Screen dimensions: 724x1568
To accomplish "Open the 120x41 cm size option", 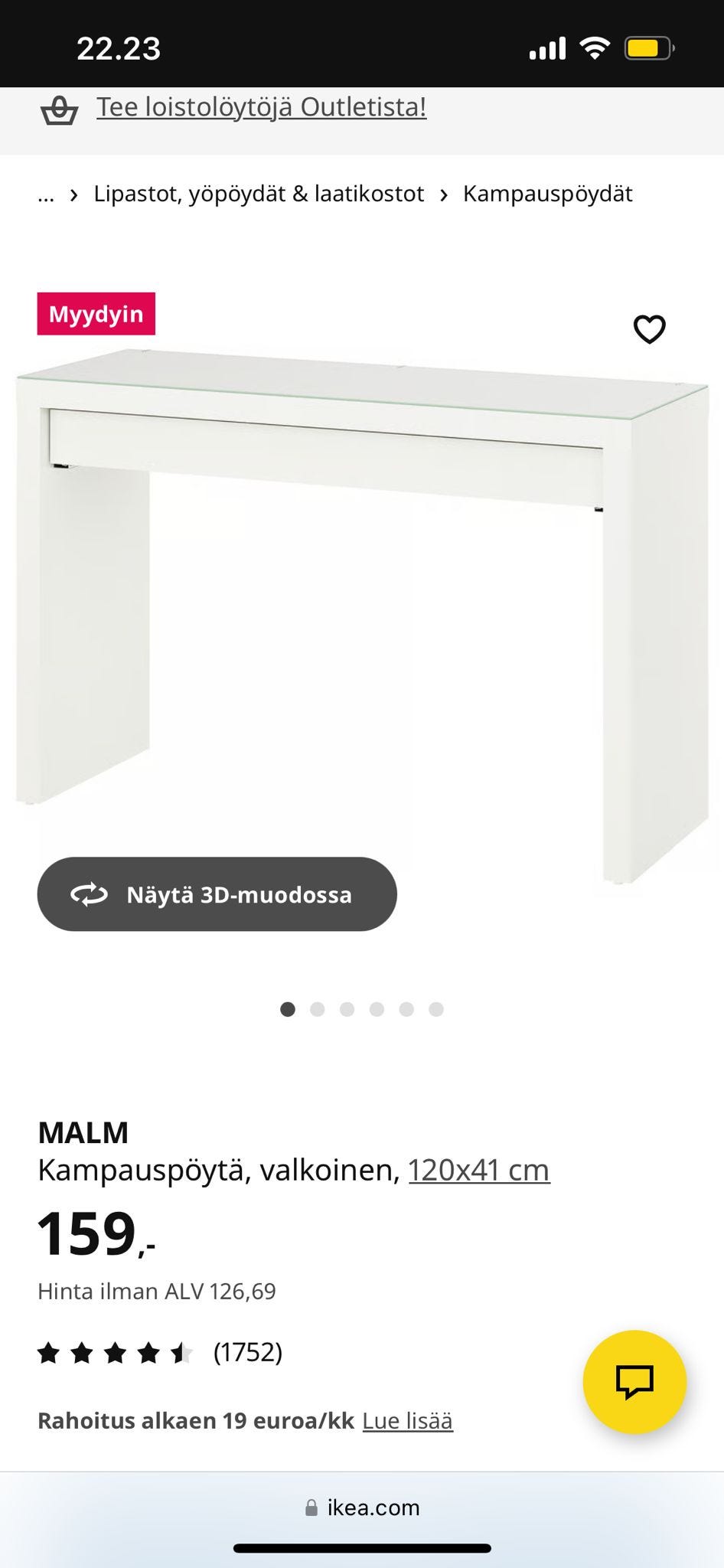I will pos(479,1168).
